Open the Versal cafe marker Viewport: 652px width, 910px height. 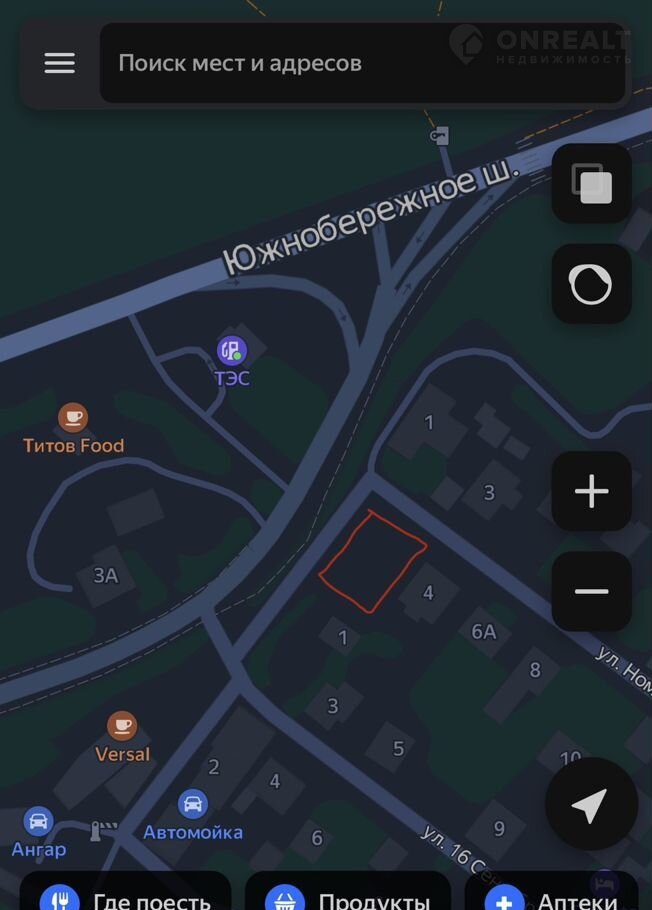122,726
